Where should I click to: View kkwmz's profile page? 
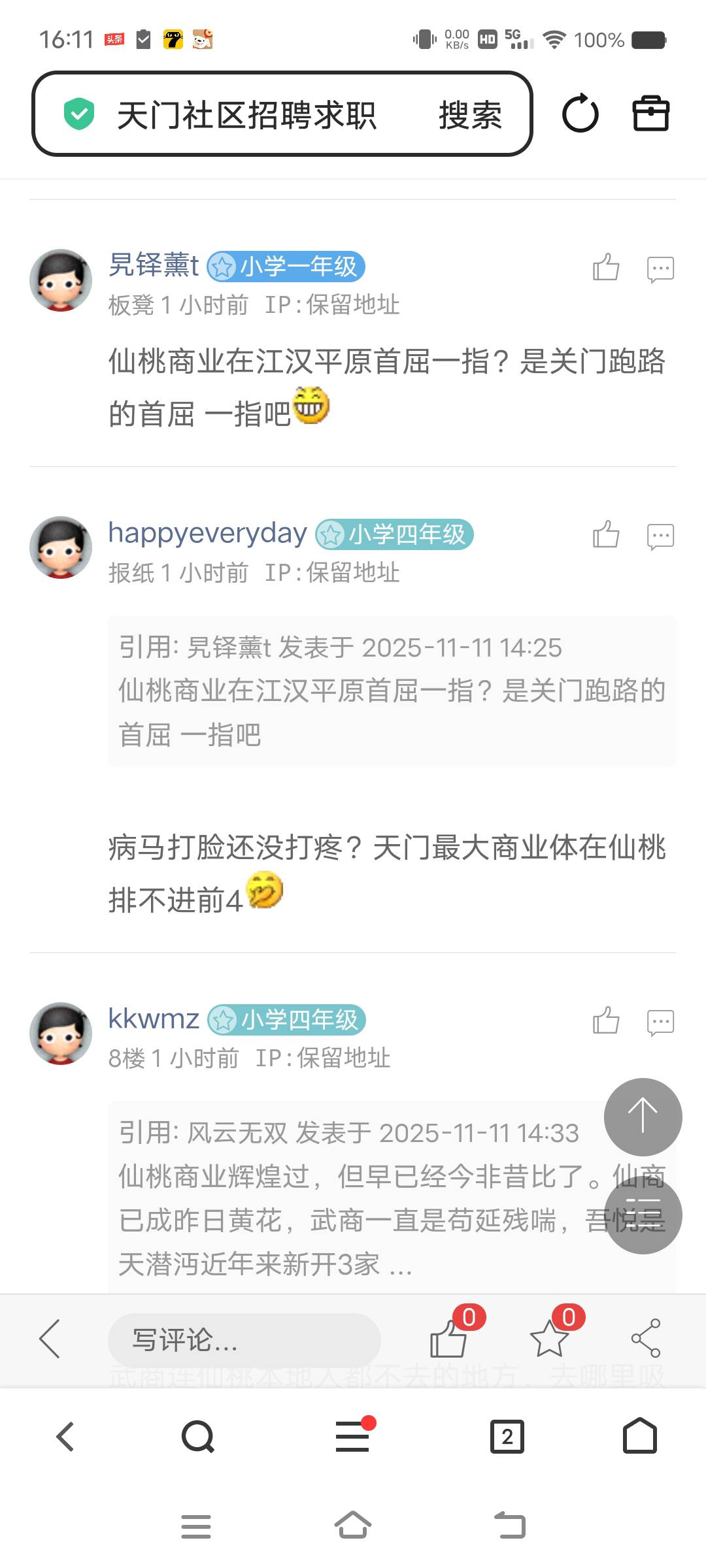point(154,1019)
